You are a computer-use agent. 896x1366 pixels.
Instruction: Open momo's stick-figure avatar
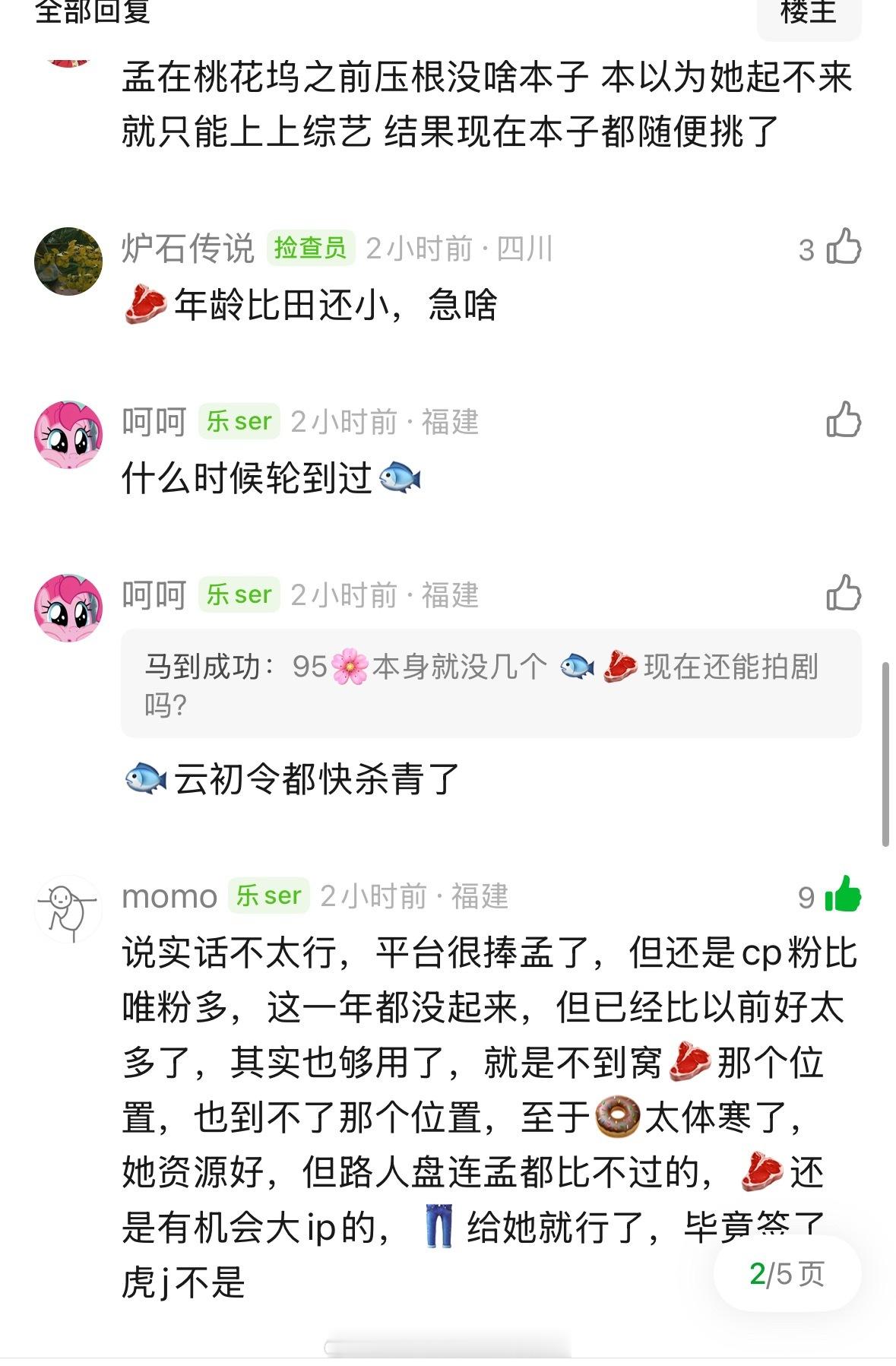(67, 909)
